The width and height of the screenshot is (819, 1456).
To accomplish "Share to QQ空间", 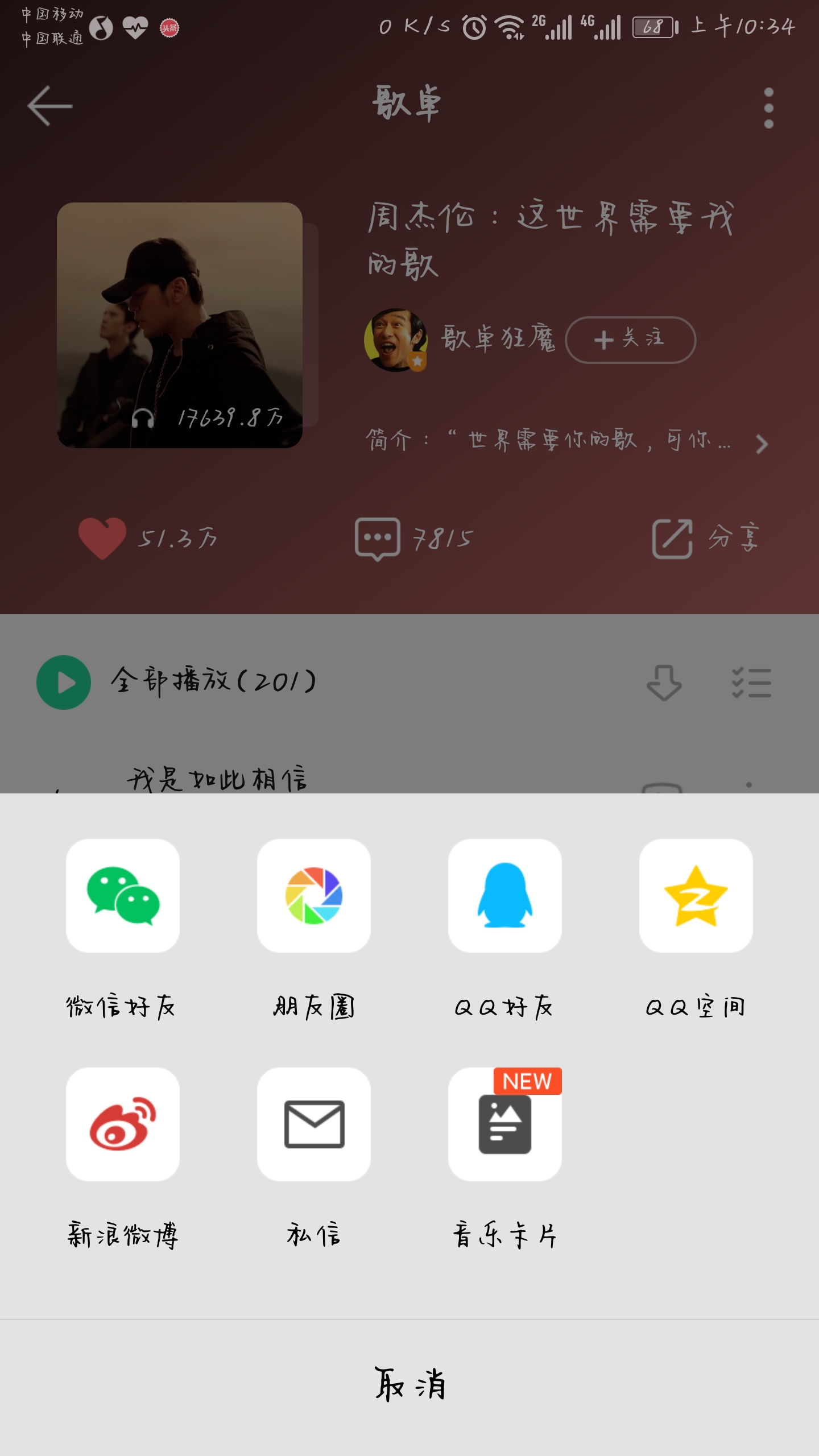I will tap(696, 896).
